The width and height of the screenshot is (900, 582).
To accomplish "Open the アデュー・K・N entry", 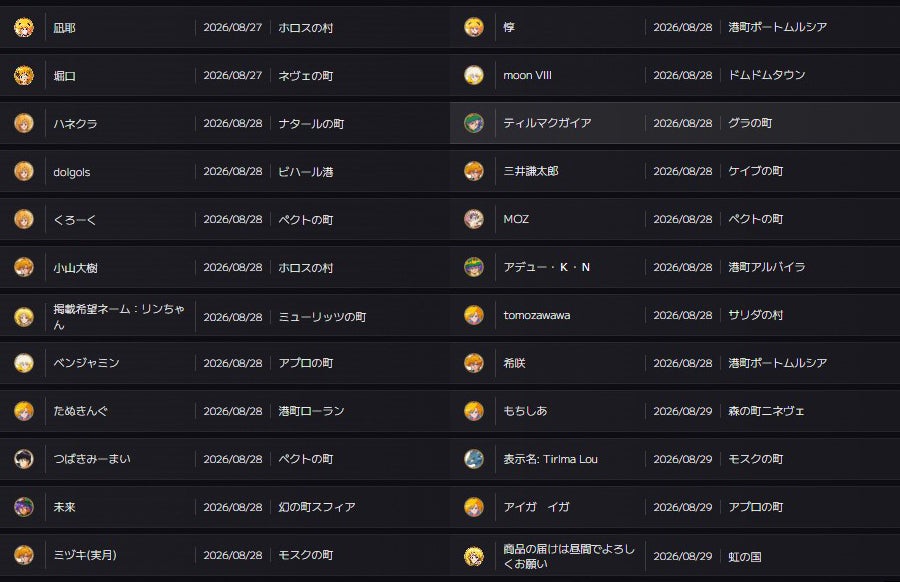I will tap(675, 267).
